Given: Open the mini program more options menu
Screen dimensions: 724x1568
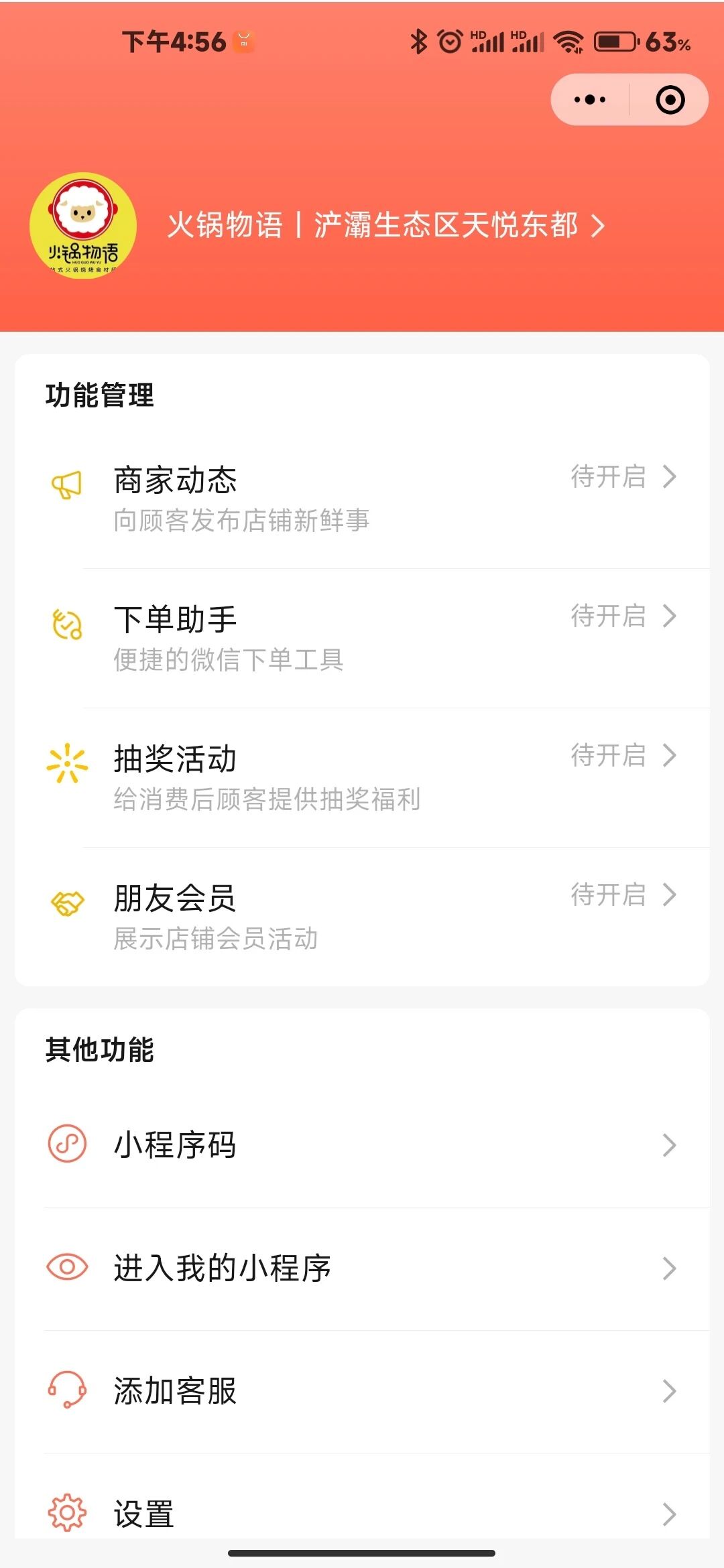Looking at the screenshot, I should click(590, 100).
